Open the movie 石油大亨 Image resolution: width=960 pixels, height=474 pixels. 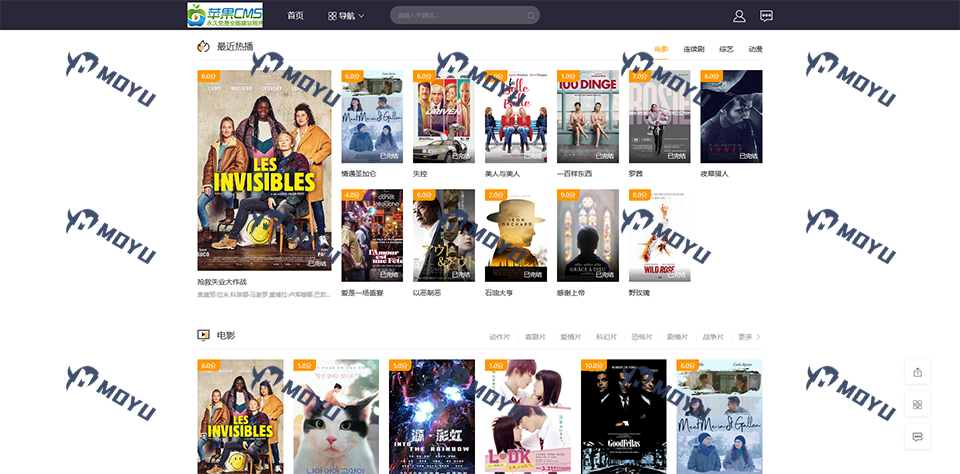[x=515, y=236]
